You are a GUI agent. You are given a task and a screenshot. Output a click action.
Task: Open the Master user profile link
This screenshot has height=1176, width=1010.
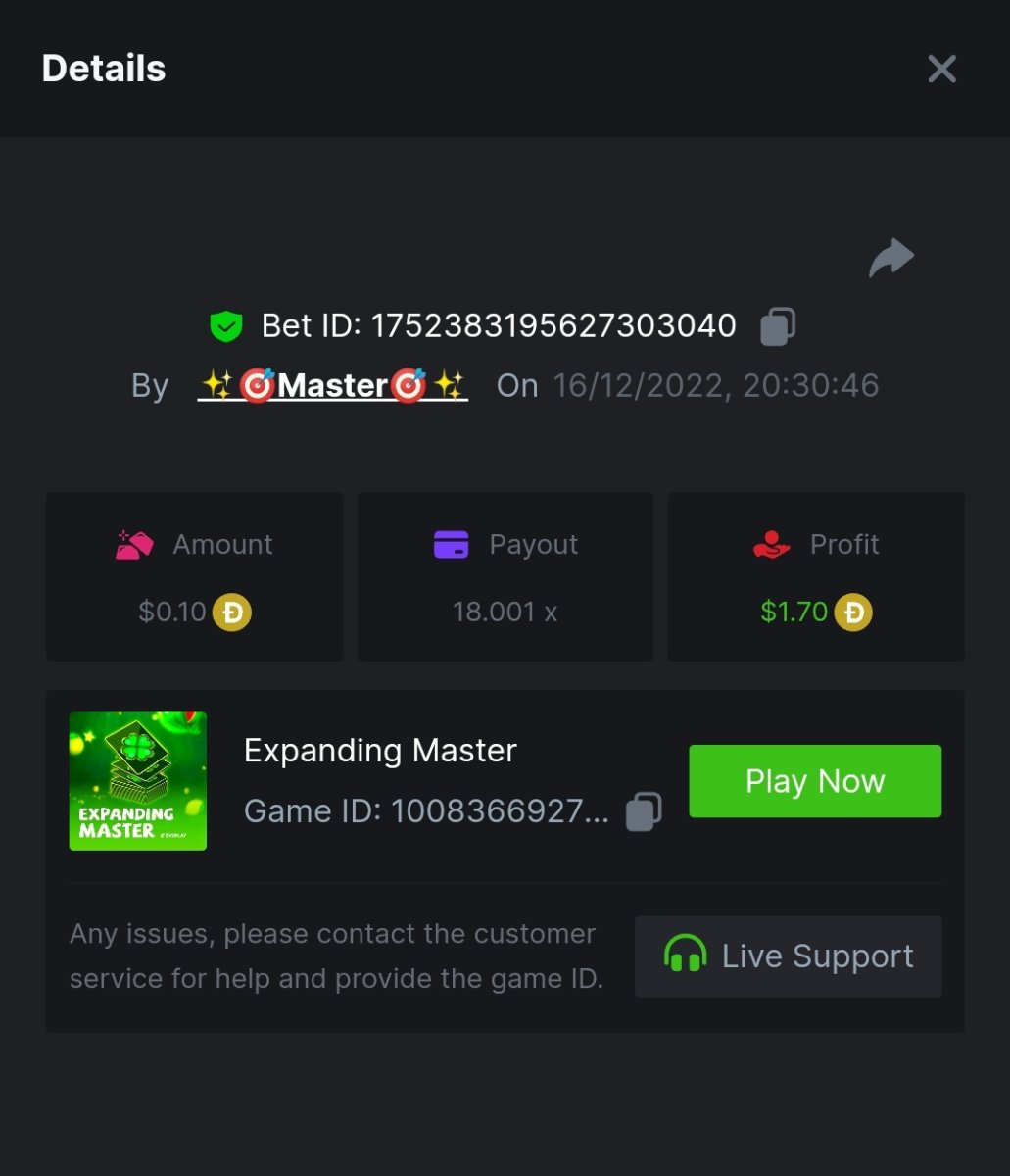click(x=333, y=385)
